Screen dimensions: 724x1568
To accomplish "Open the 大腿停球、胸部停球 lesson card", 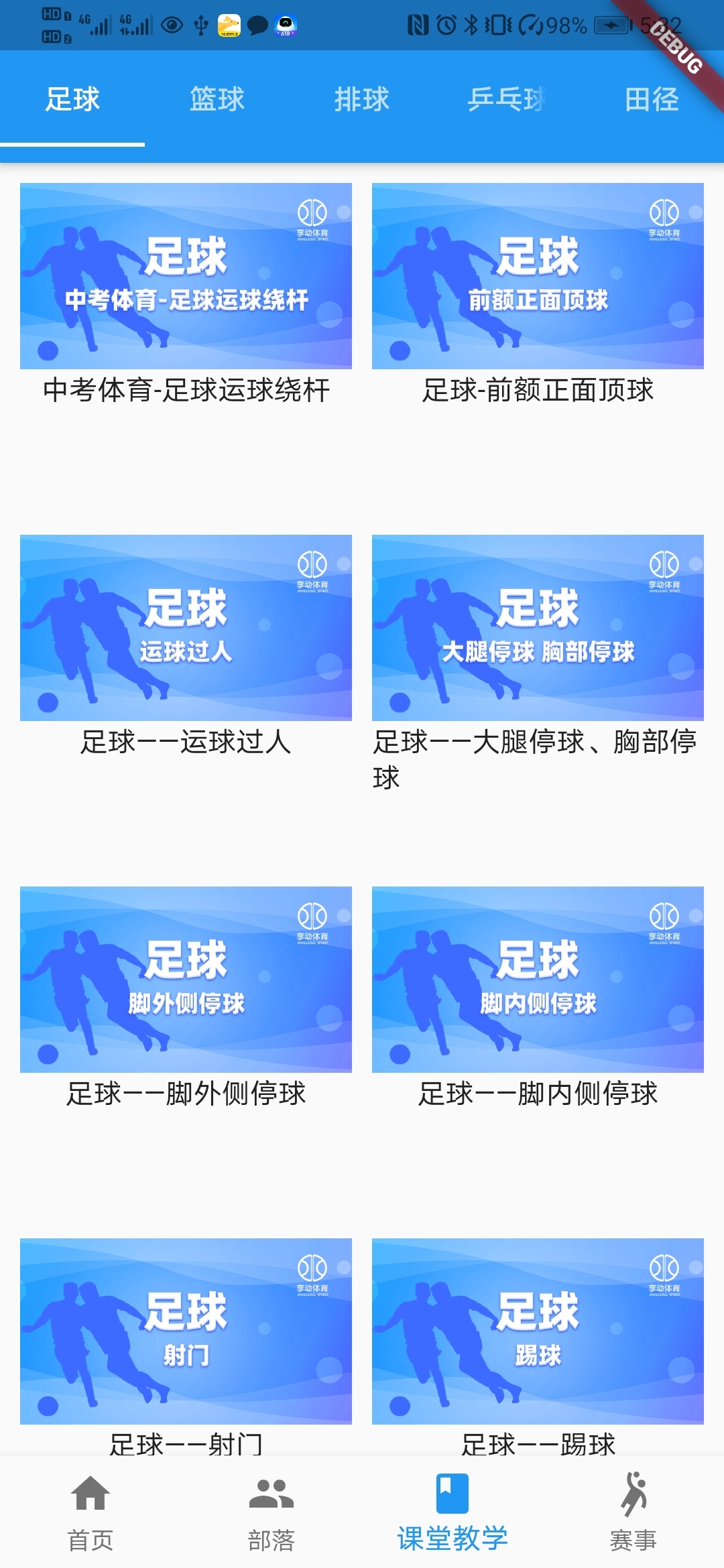I will [538, 628].
